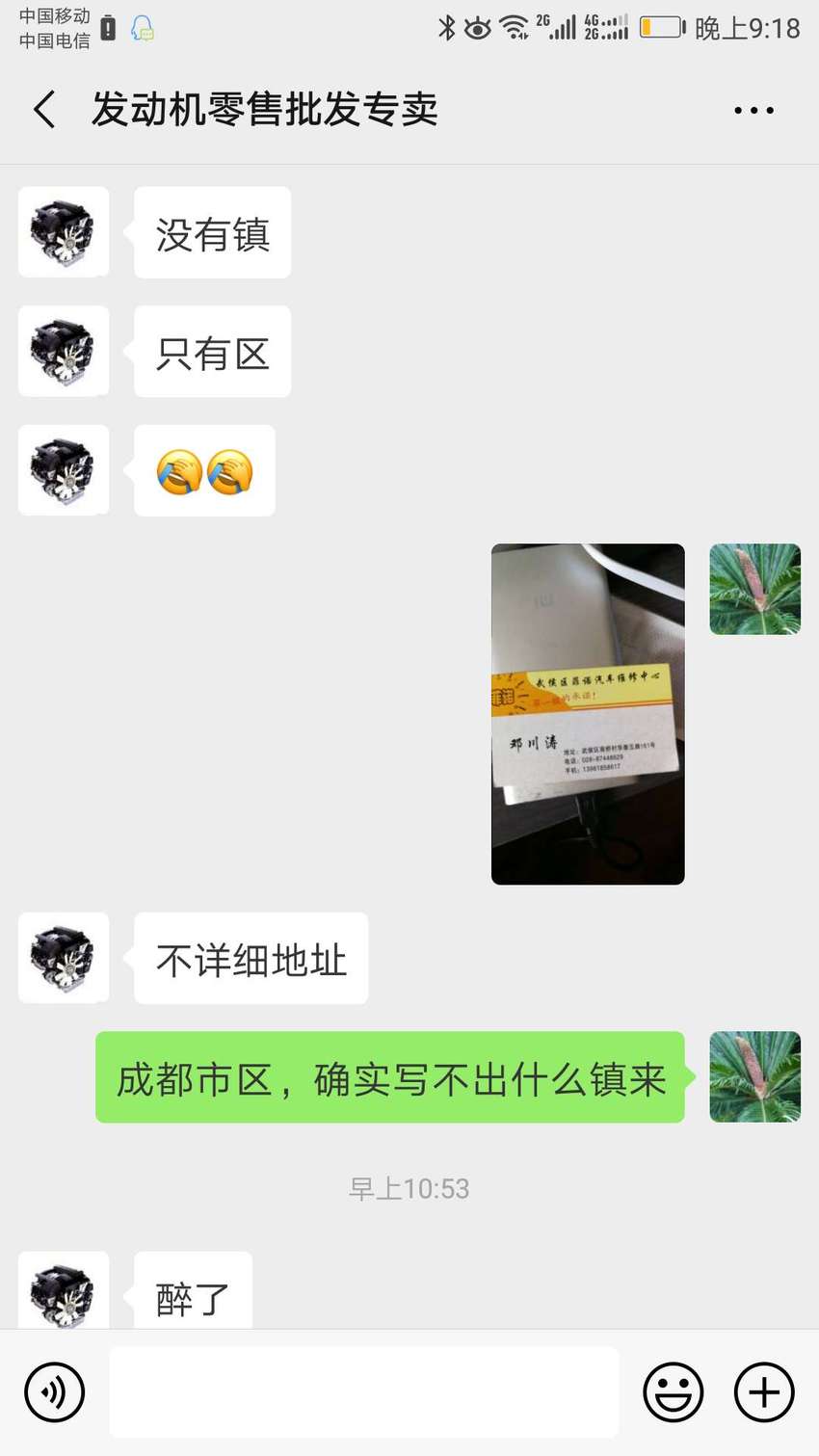Tap my plant avatar beside 成都市区 message
This screenshot has height=1456, width=819.
tap(755, 1076)
